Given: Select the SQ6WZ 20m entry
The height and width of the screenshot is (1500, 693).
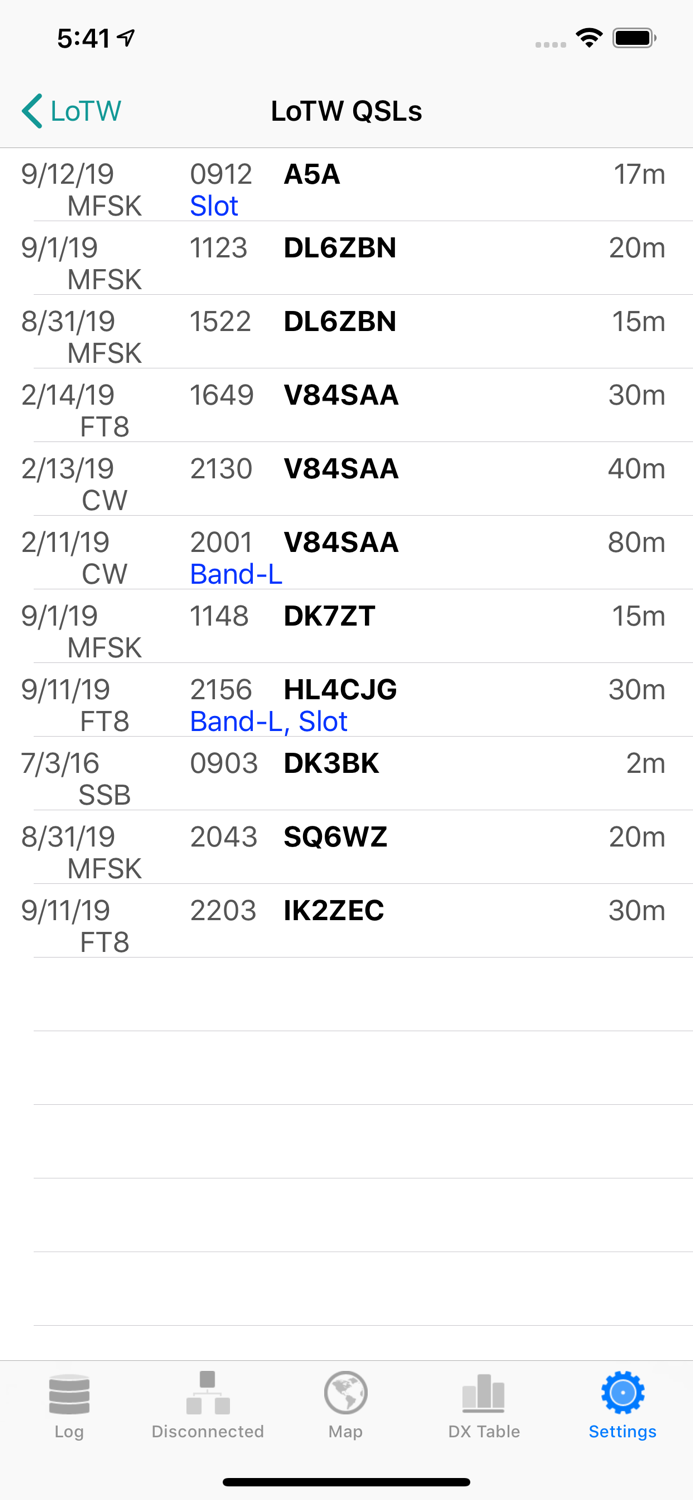Looking at the screenshot, I should coord(346,847).
